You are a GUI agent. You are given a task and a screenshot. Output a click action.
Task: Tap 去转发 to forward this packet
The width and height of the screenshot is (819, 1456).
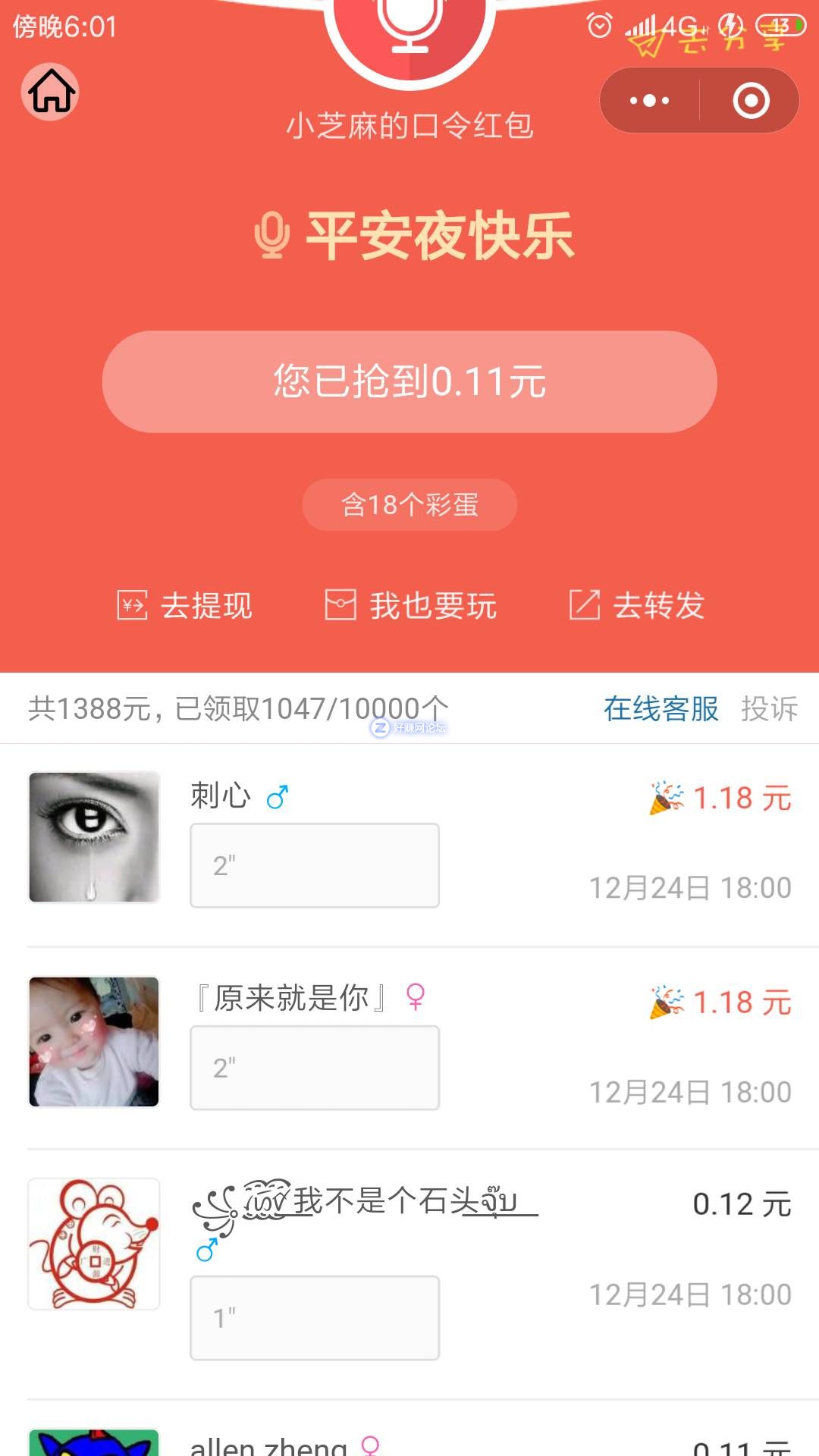pyautogui.click(x=638, y=605)
